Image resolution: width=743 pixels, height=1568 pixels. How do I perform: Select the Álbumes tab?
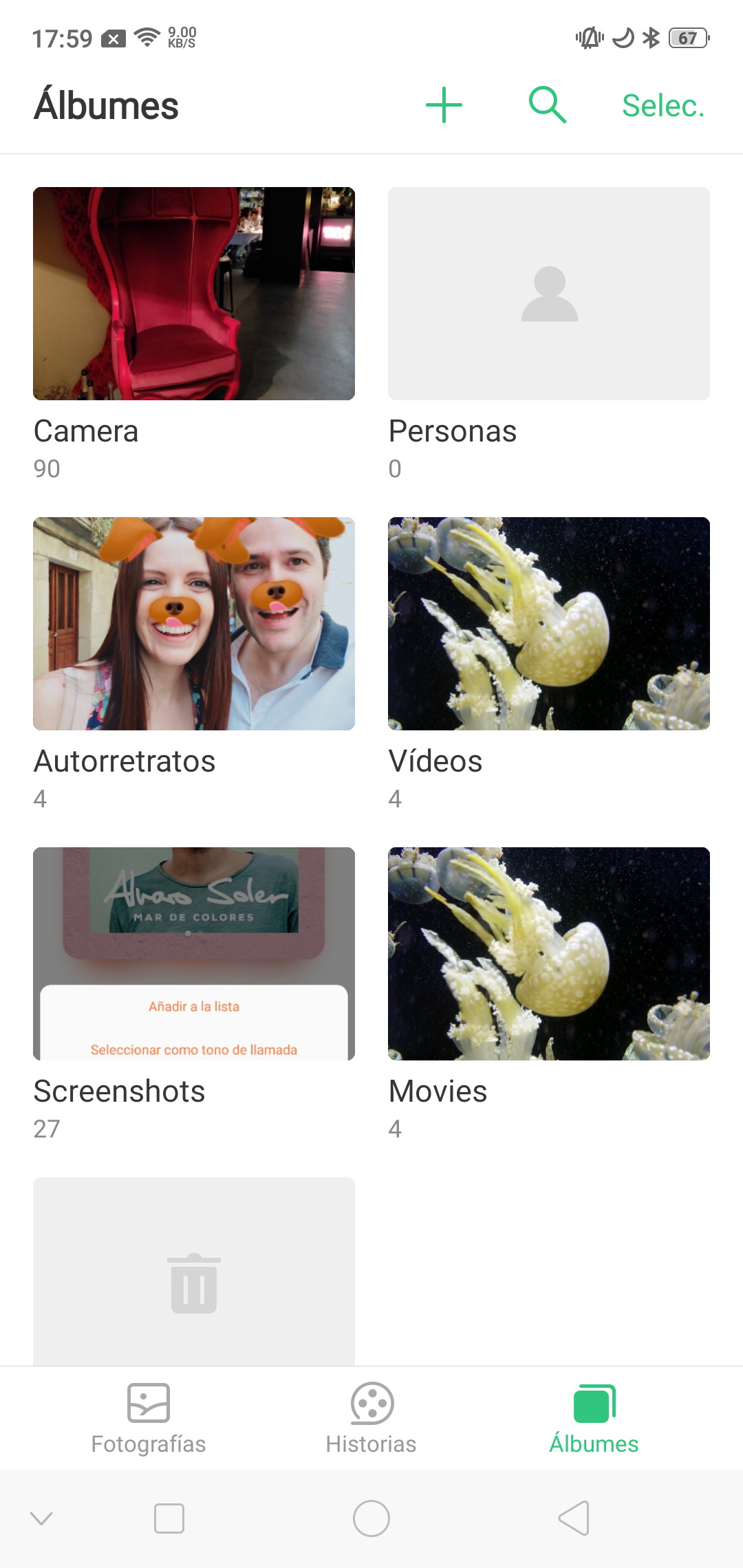[594, 1419]
